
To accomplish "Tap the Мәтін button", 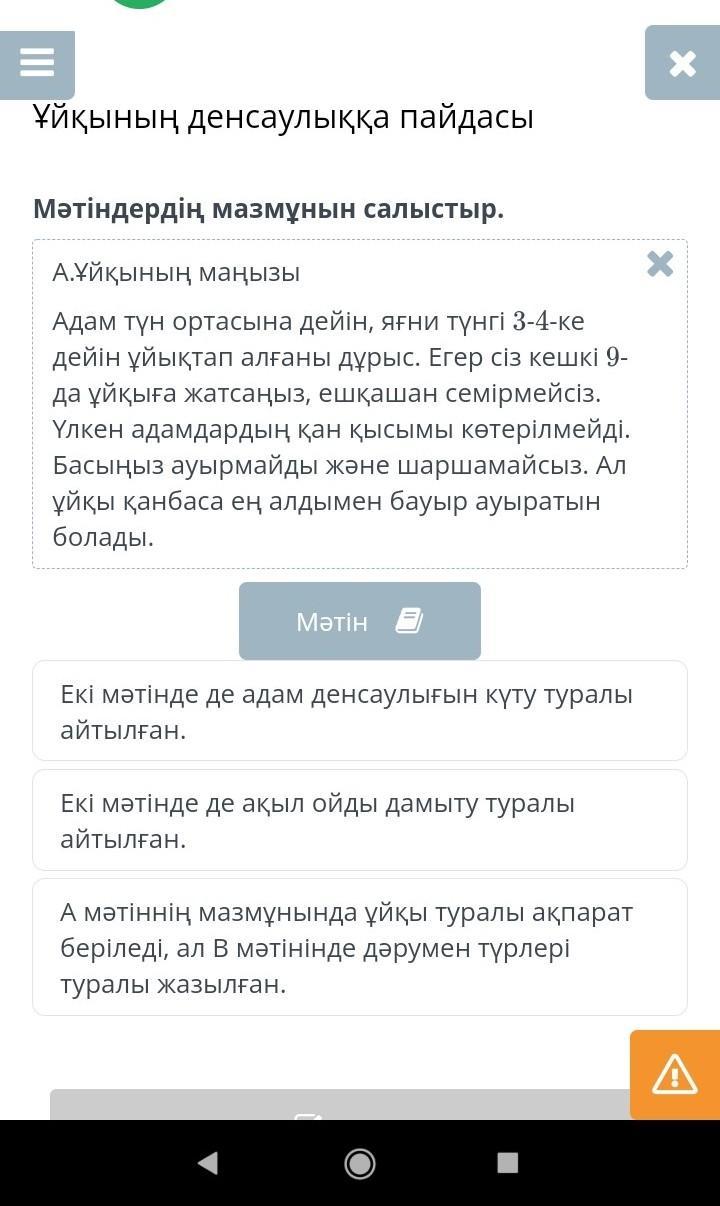I will point(360,621).
